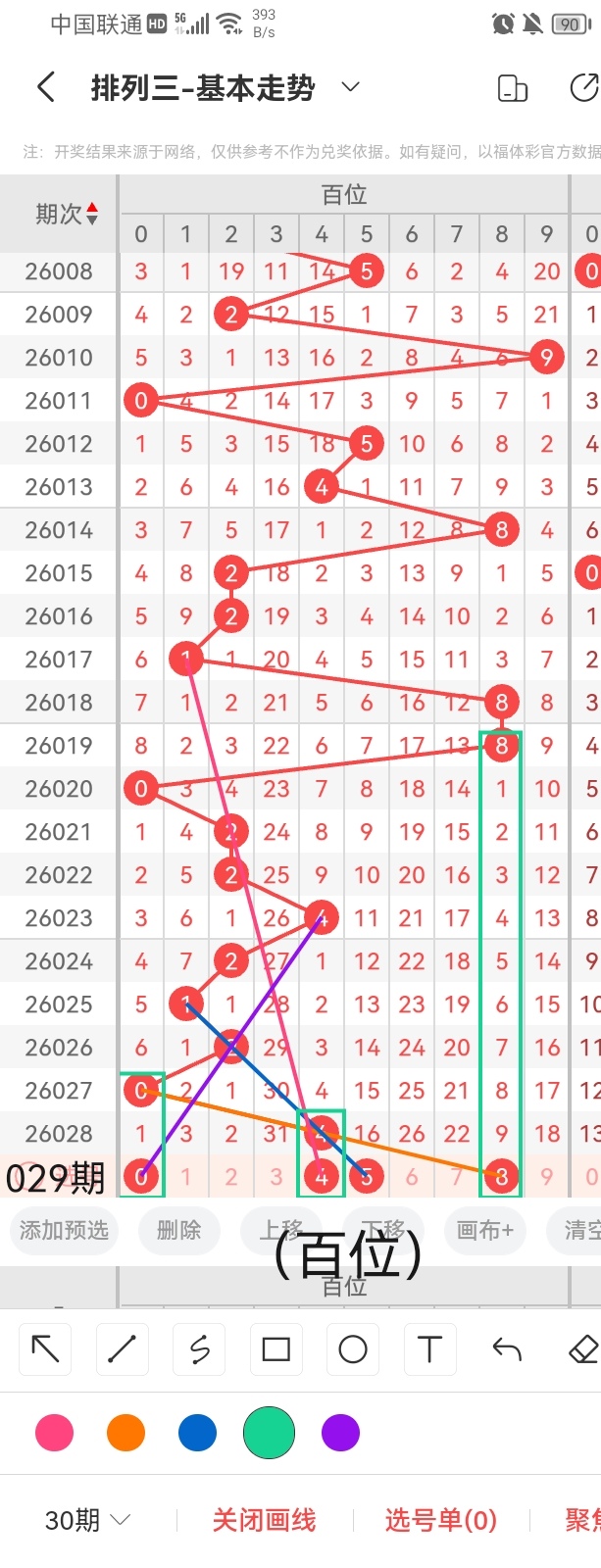Tap 添加预选 button

64,1230
